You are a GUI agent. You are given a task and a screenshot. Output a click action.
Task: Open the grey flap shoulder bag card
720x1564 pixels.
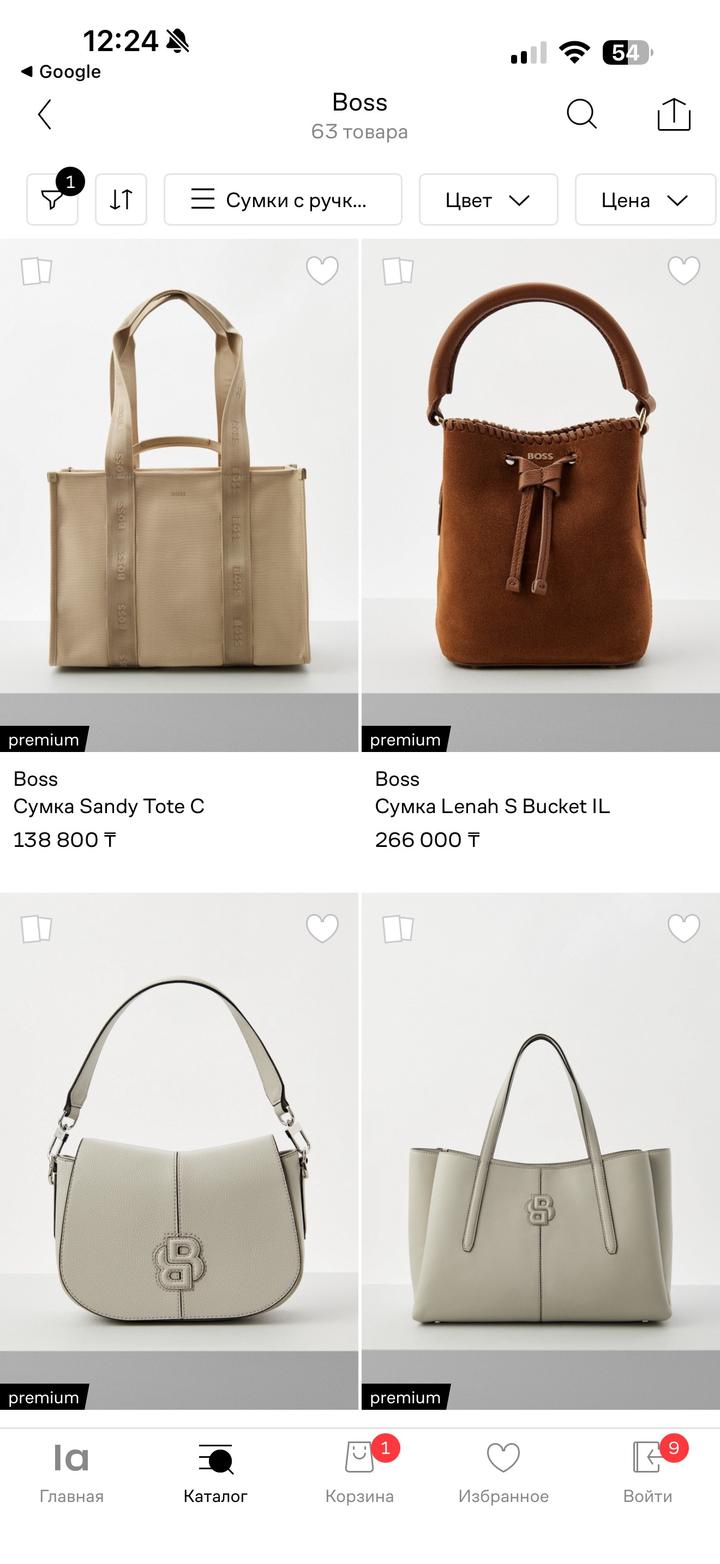tap(178, 1150)
